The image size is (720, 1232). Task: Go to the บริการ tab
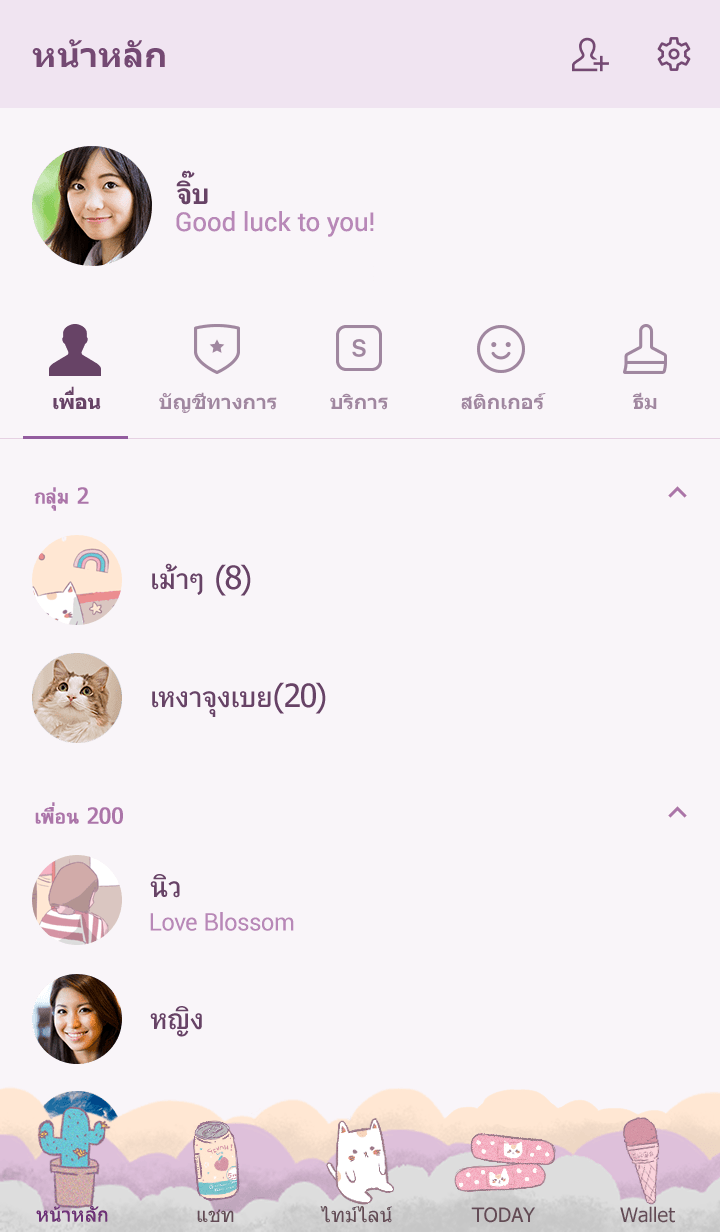click(359, 370)
